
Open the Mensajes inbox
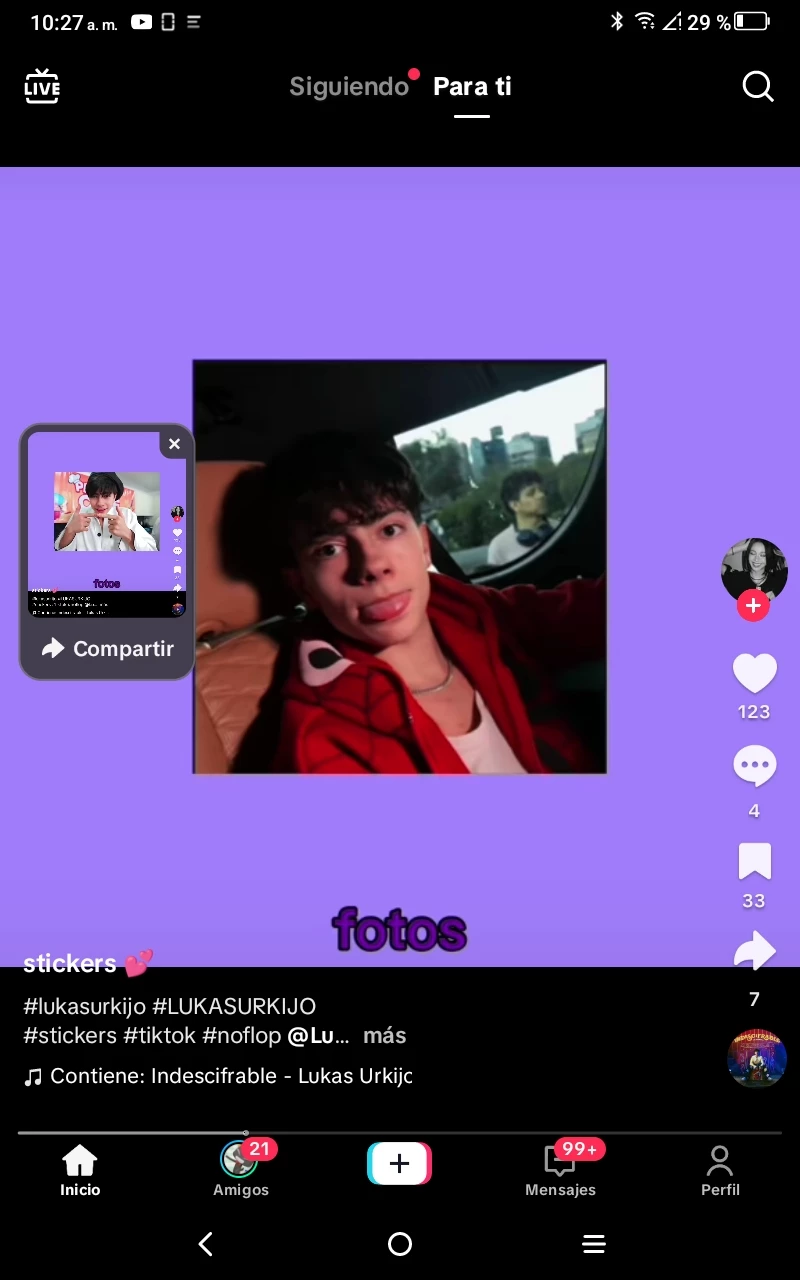click(x=560, y=1168)
